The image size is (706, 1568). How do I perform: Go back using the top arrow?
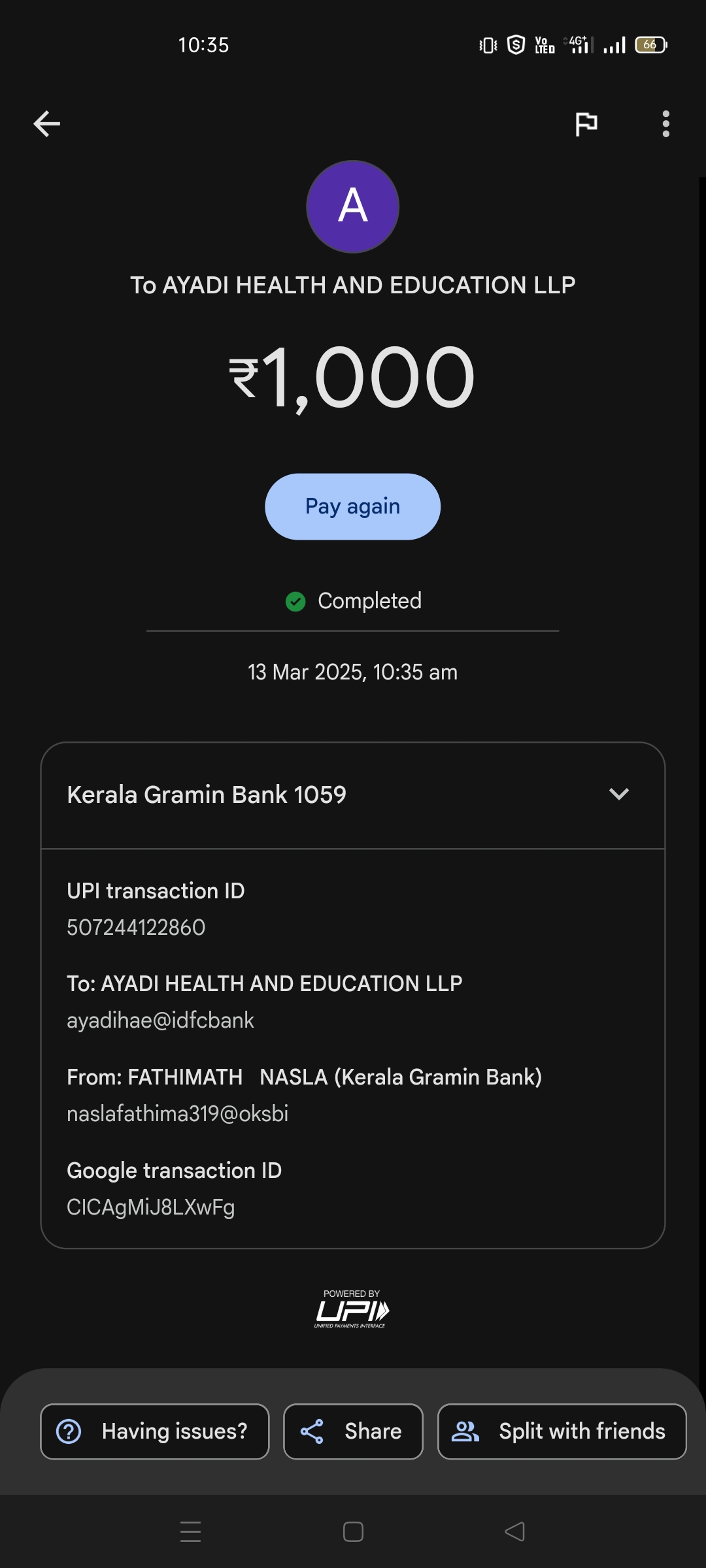(x=46, y=123)
